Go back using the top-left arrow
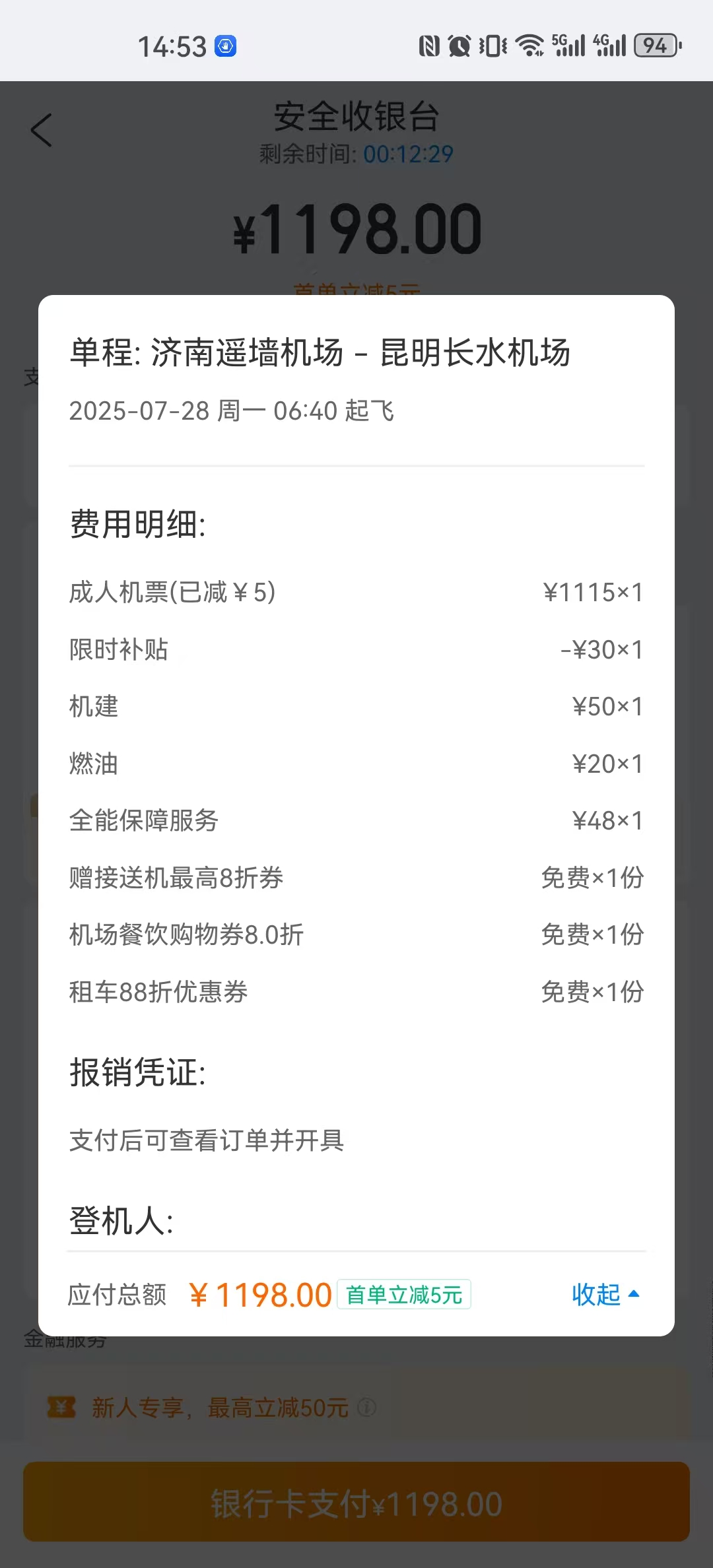The height and width of the screenshot is (1568, 713). pos(42,130)
